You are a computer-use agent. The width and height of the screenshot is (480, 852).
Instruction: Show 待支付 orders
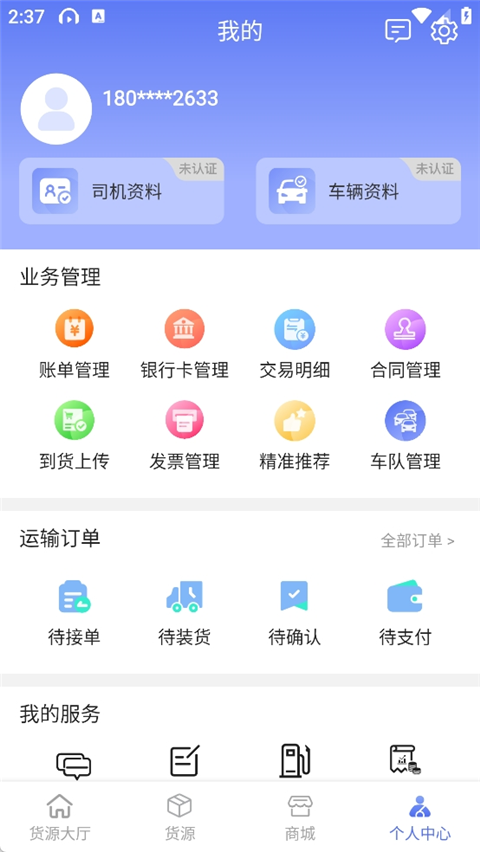(x=405, y=613)
